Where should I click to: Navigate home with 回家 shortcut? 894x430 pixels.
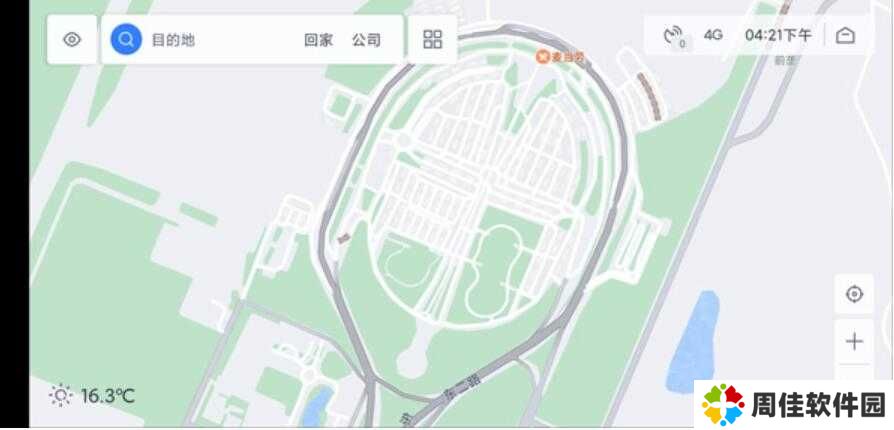click(318, 40)
